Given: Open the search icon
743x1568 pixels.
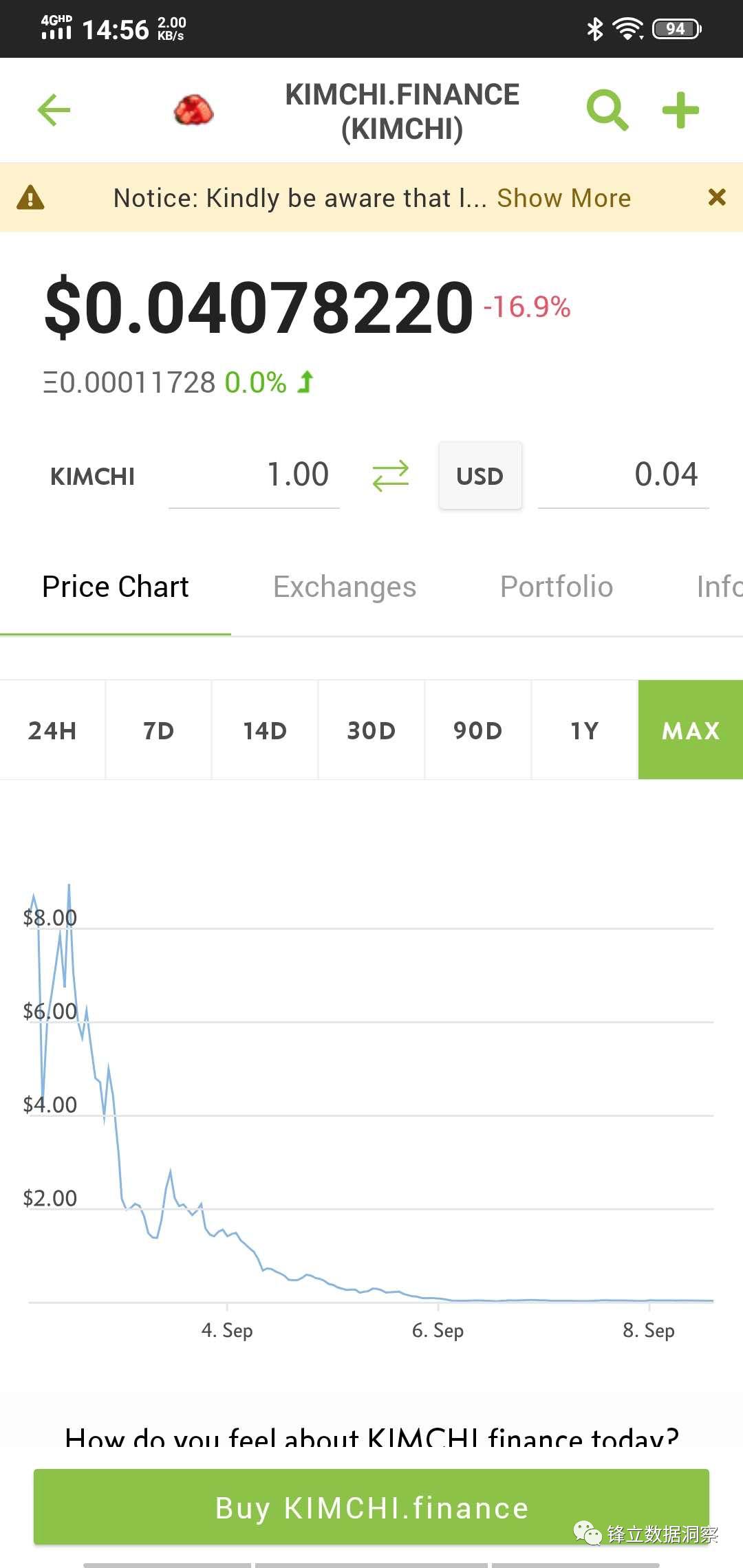Looking at the screenshot, I should tap(608, 110).
